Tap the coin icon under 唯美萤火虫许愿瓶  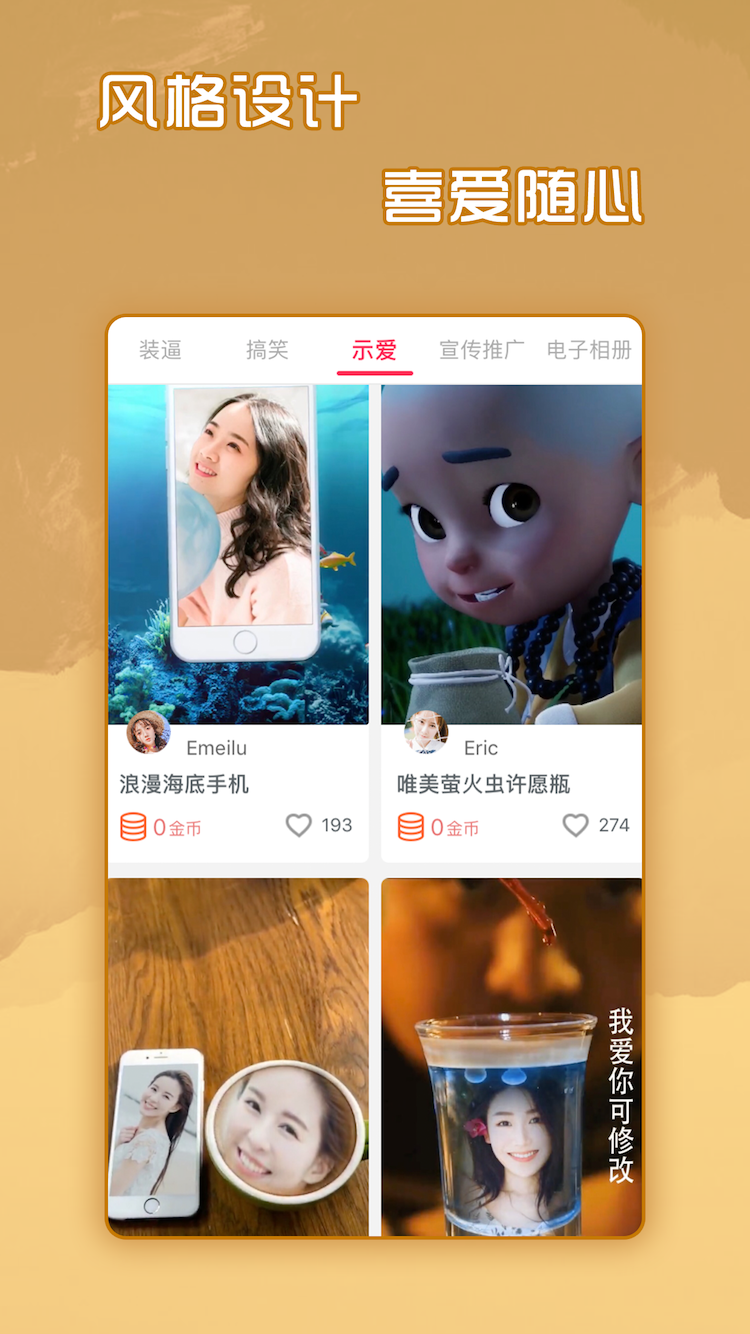(408, 825)
